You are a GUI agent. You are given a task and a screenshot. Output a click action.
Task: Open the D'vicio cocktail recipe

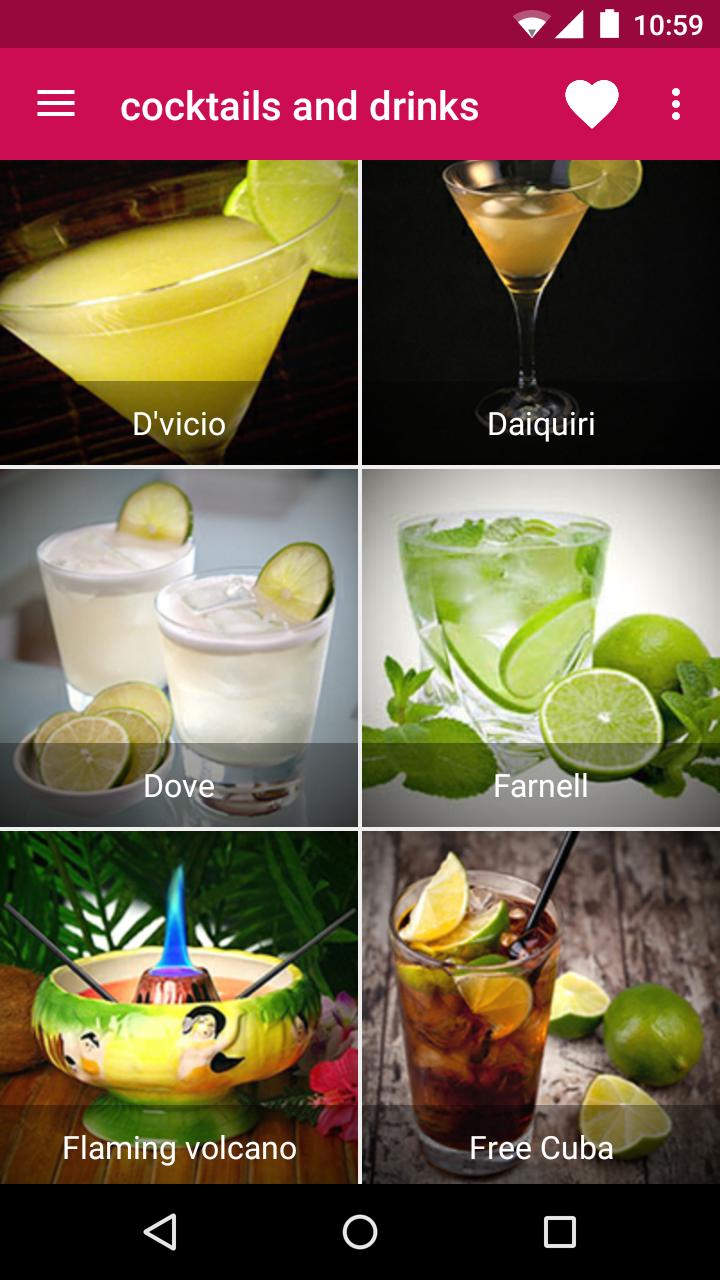click(178, 312)
